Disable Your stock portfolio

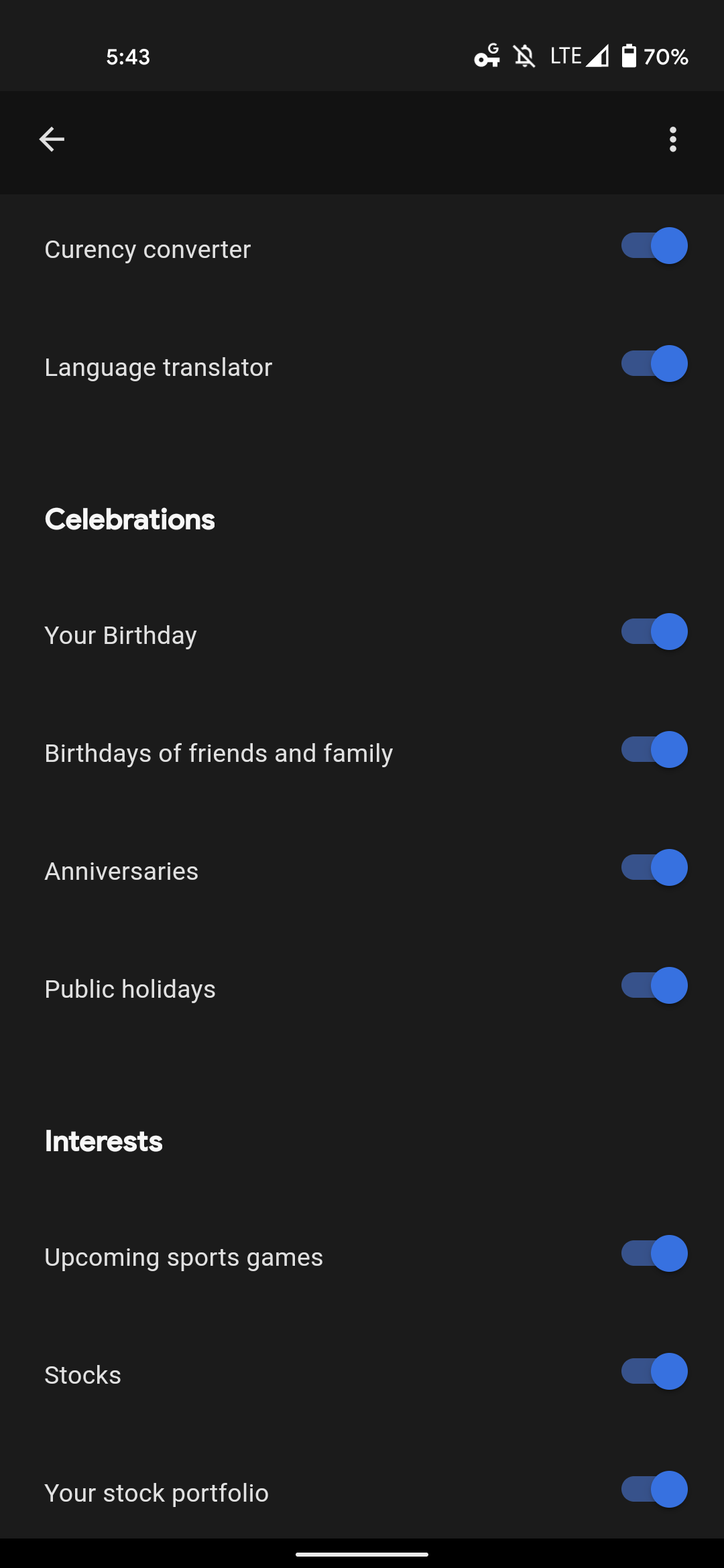(x=654, y=1490)
